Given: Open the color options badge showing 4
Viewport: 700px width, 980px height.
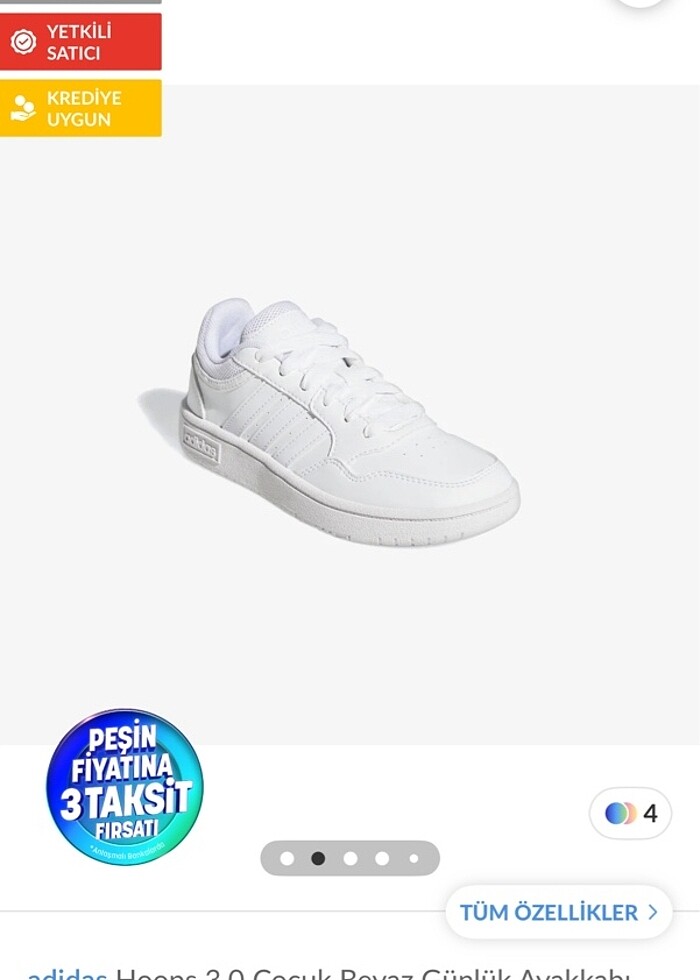Looking at the screenshot, I should (x=631, y=813).
